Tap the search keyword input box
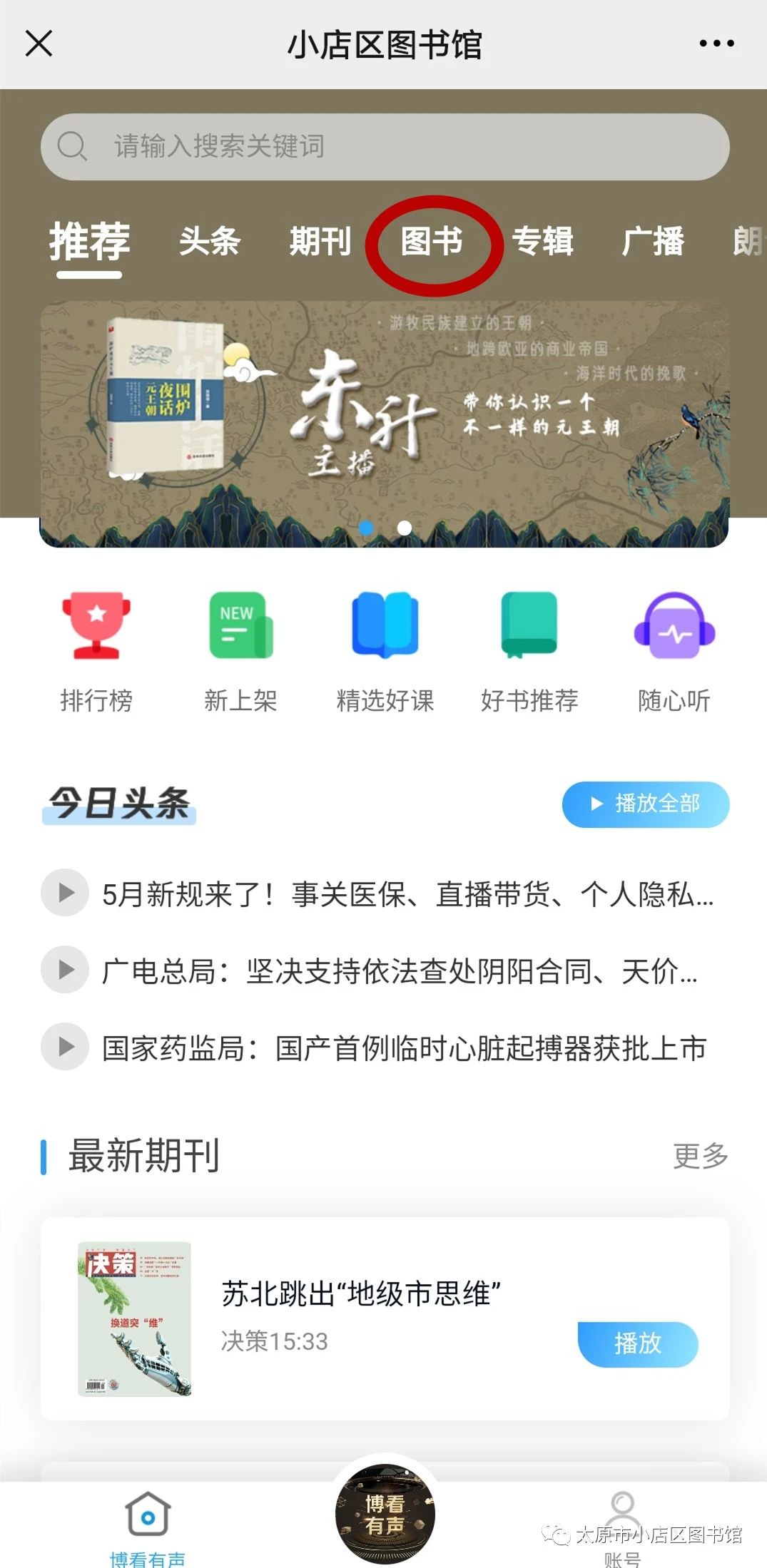Screen dimensions: 767x1568 385,147
